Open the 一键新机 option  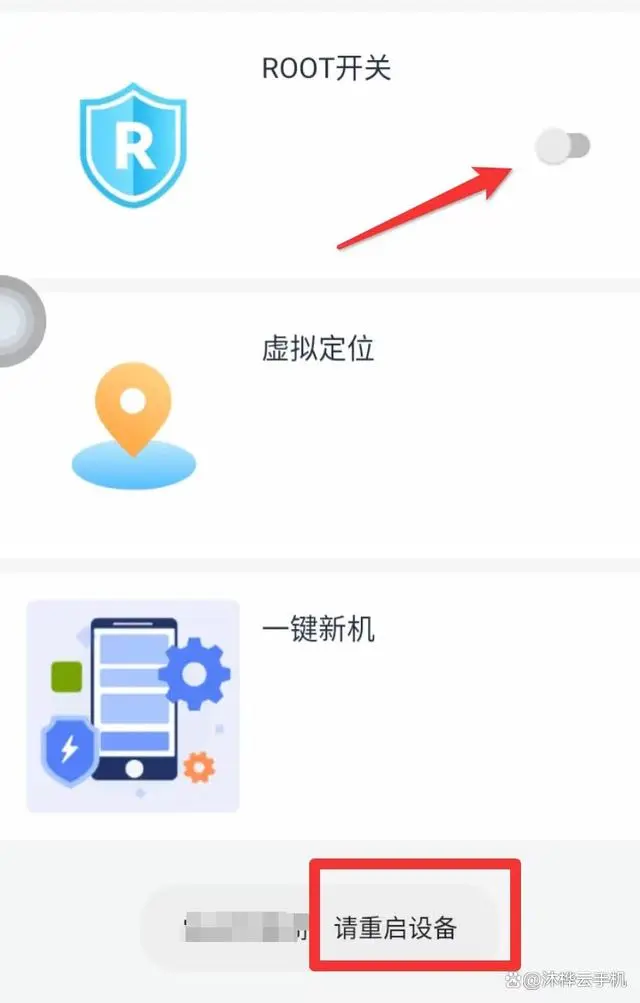pos(317,630)
